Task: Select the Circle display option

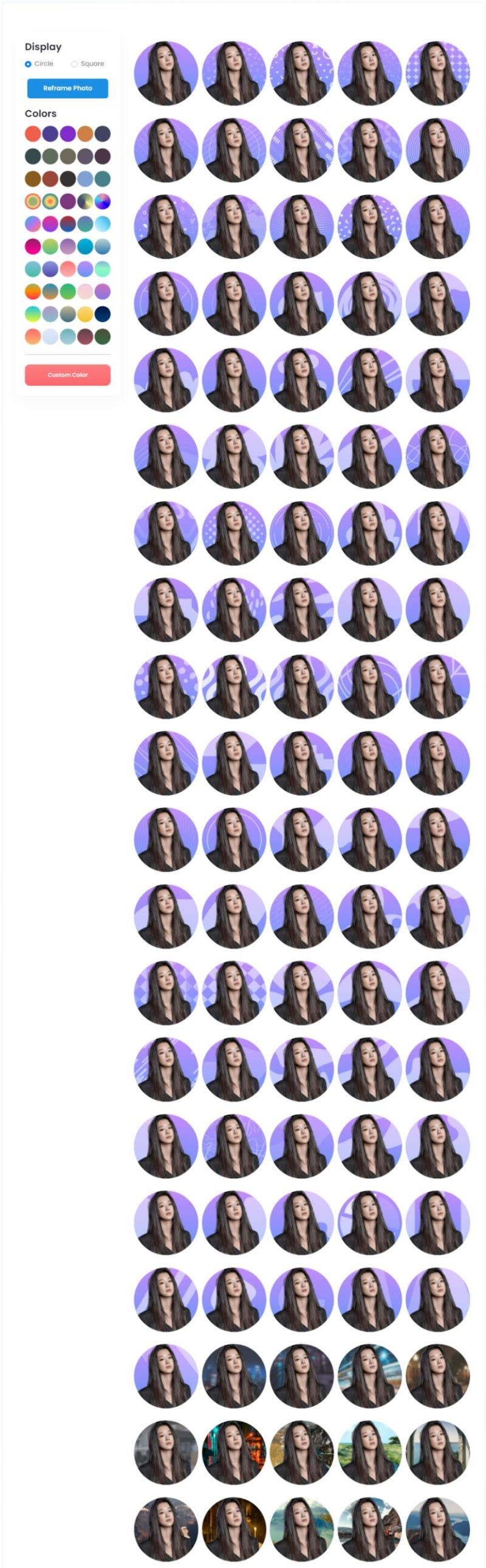Action: 28,64
